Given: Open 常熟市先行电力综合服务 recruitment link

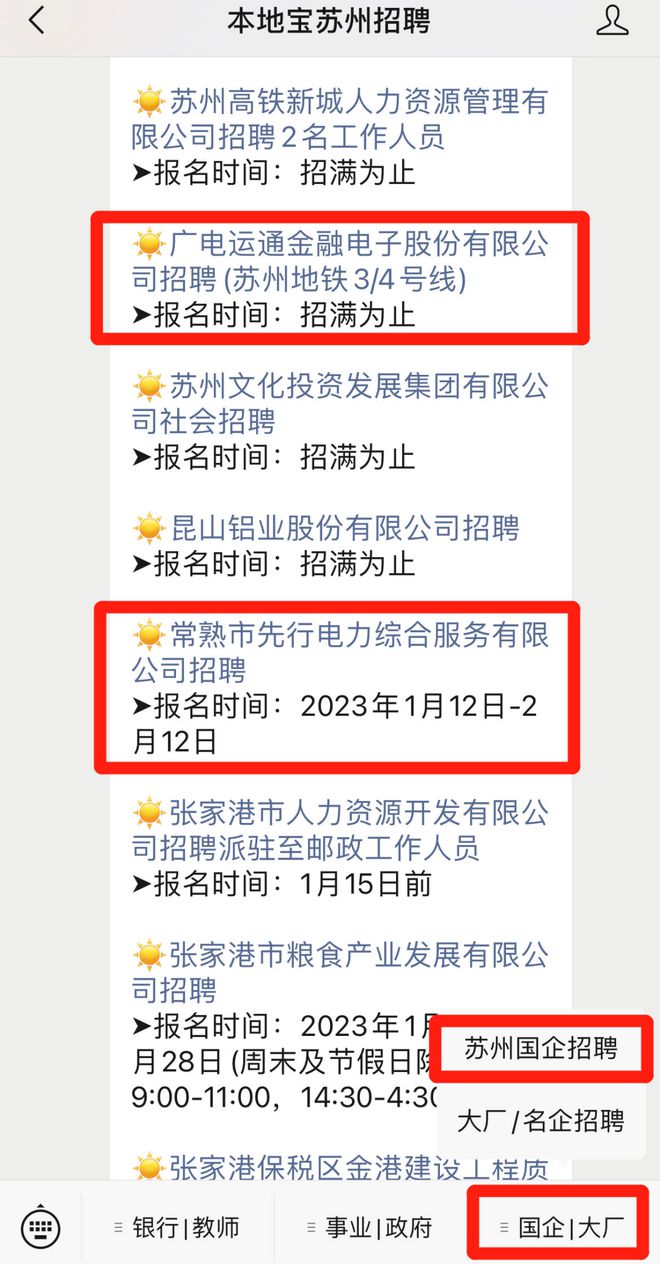Looking at the screenshot, I should click(x=340, y=652).
